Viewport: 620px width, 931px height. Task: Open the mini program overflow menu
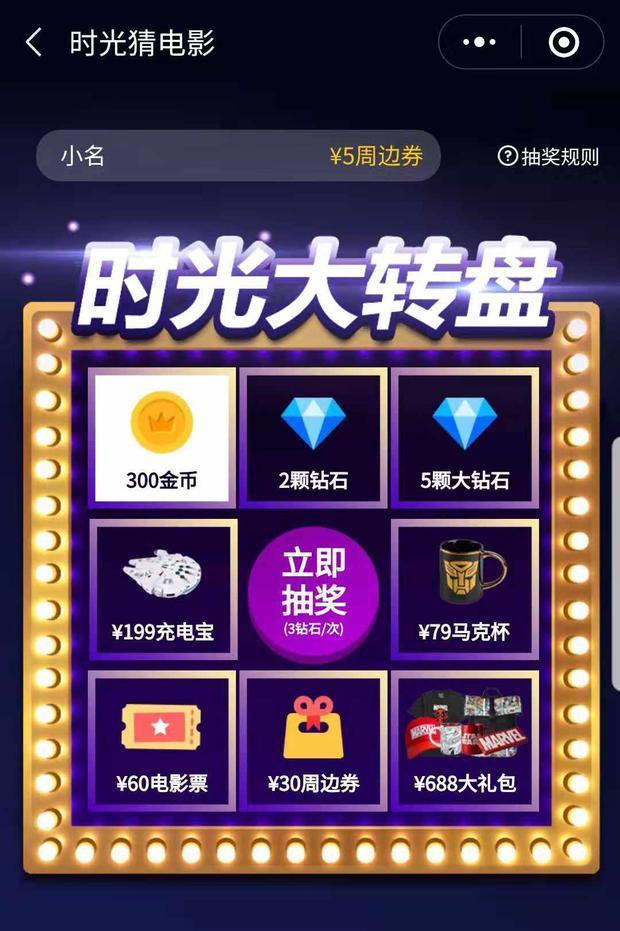tap(480, 43)
